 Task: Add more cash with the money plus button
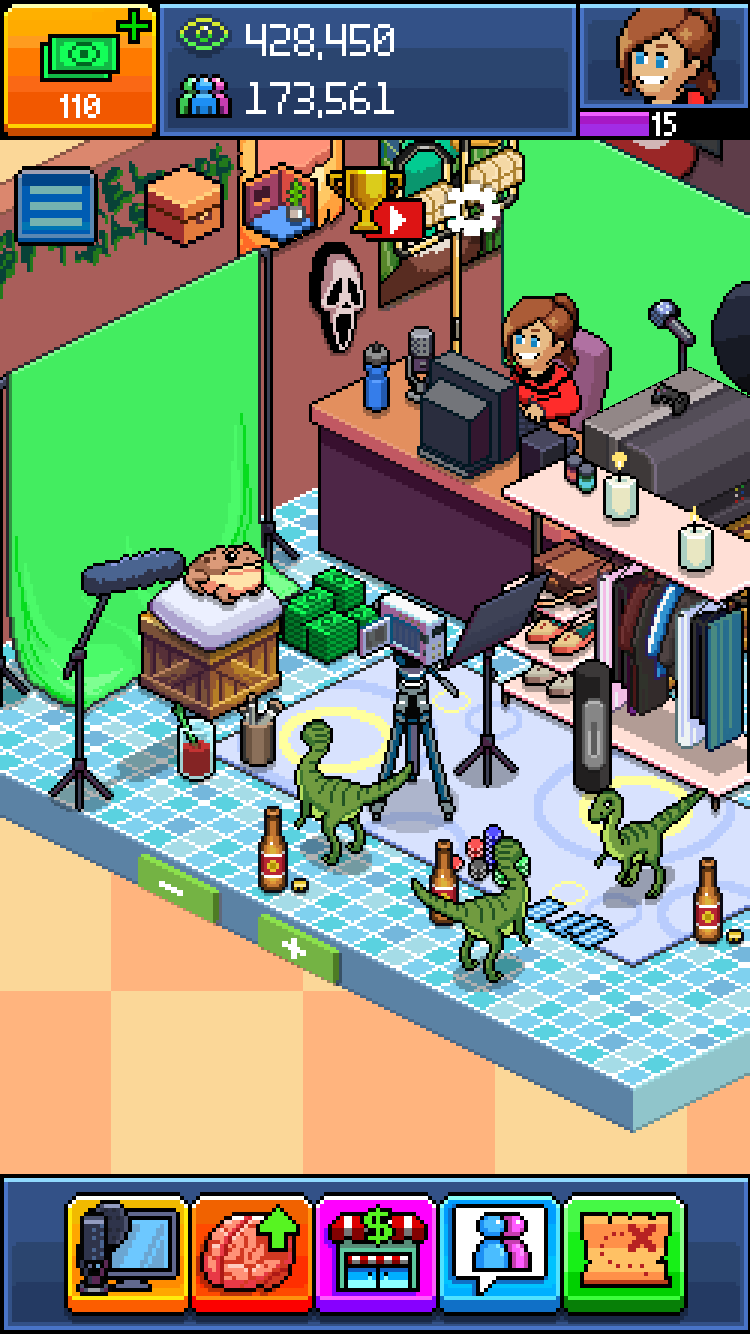coord(79,68)
